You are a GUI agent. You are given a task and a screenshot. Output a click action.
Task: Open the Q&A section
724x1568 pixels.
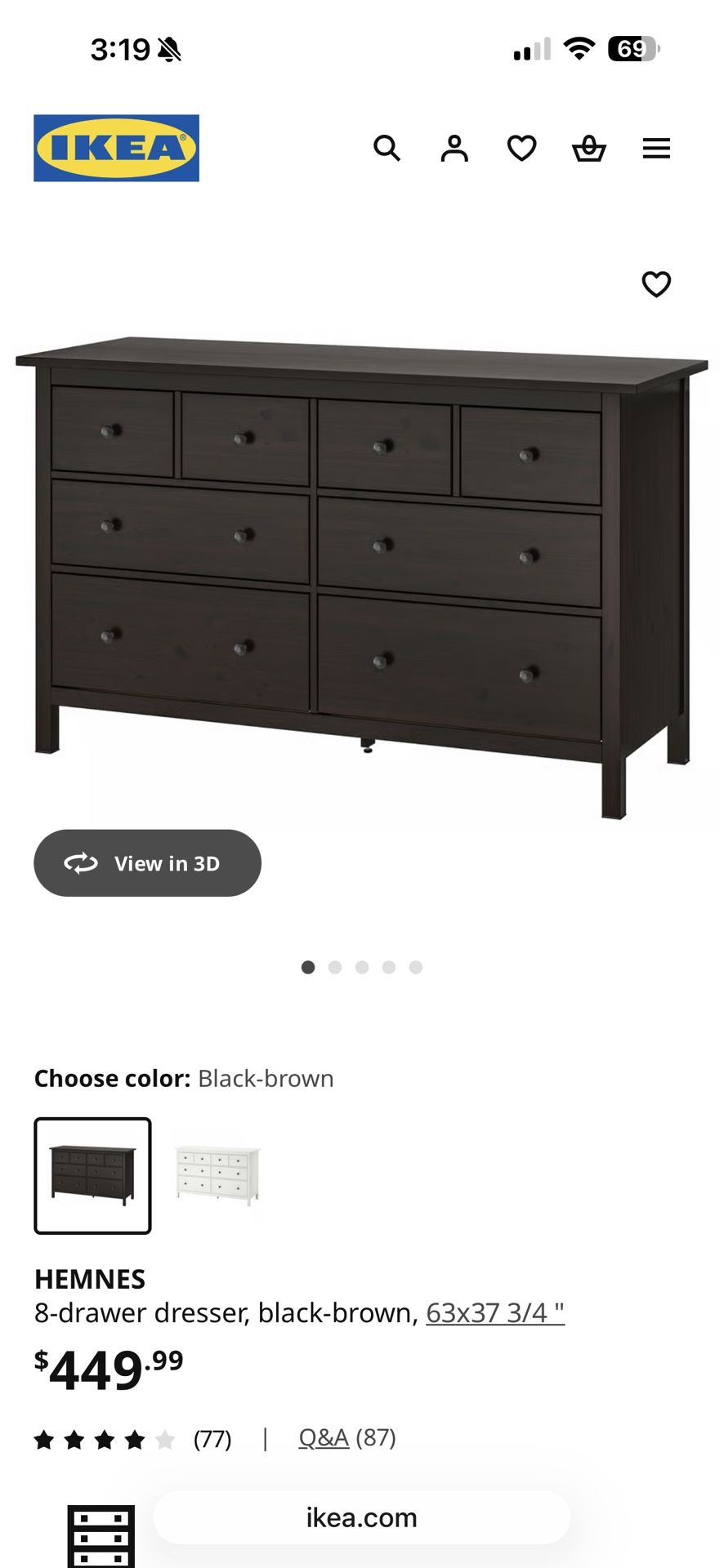pos(323,1440)
